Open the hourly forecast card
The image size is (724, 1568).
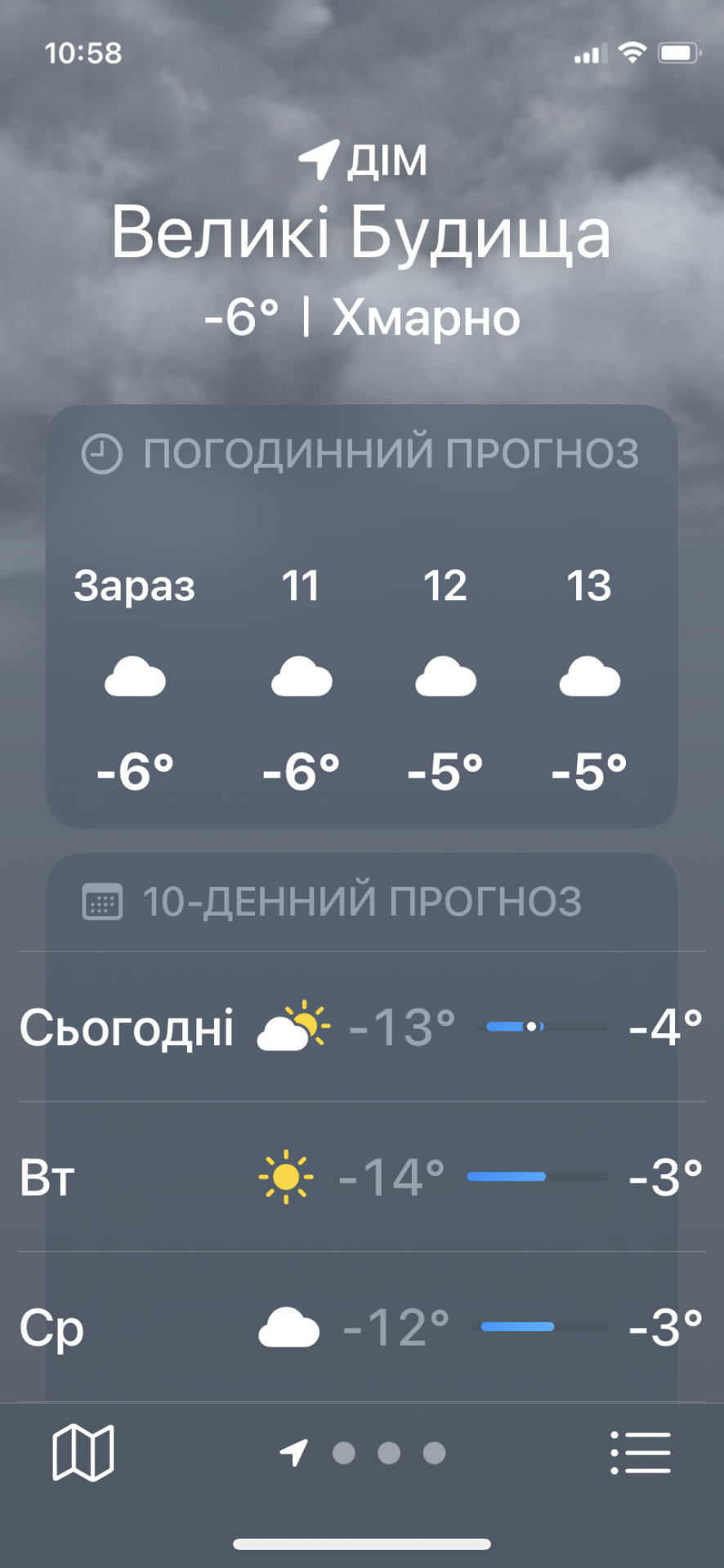(362, 617)
